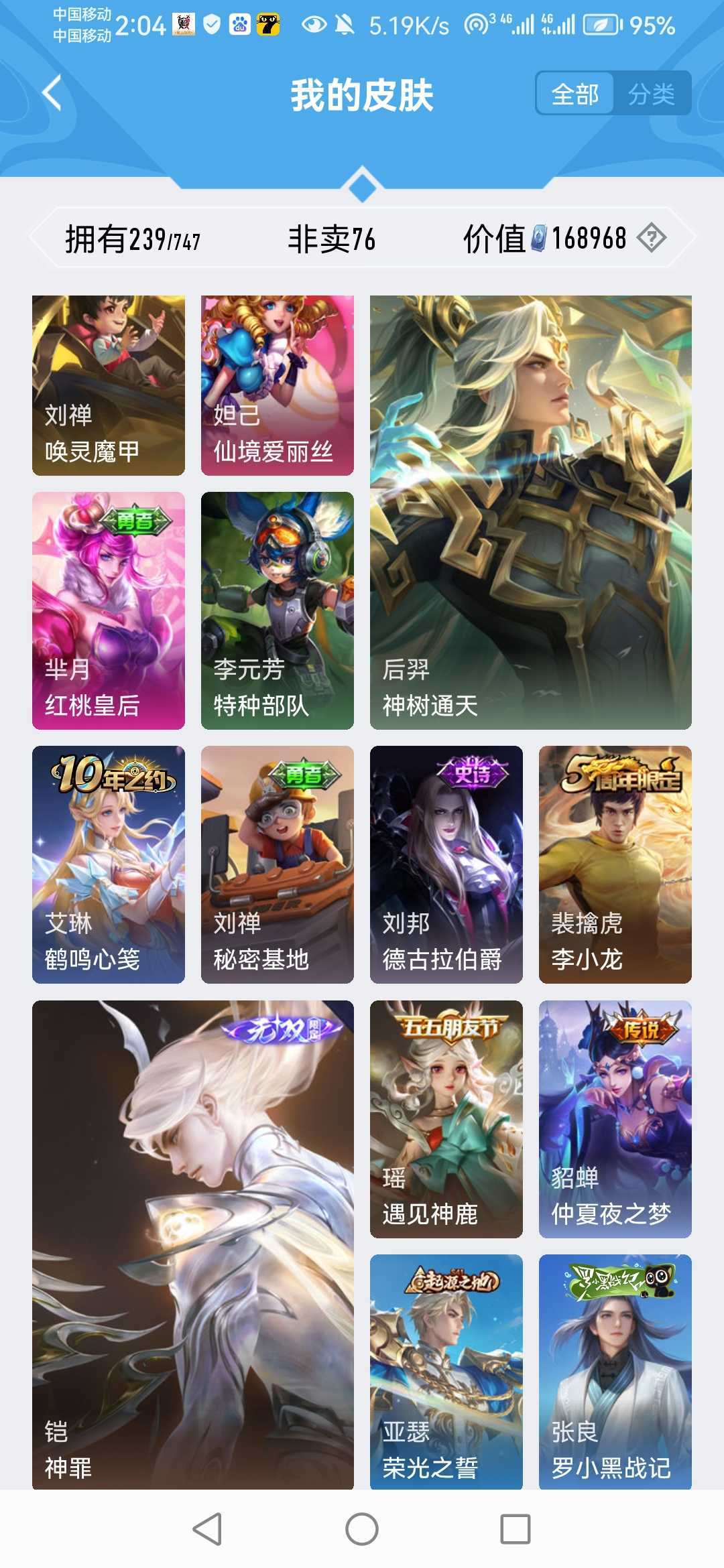
Task: View 刘禅 秘密基地 skin
Action: [x=278, y=864]
